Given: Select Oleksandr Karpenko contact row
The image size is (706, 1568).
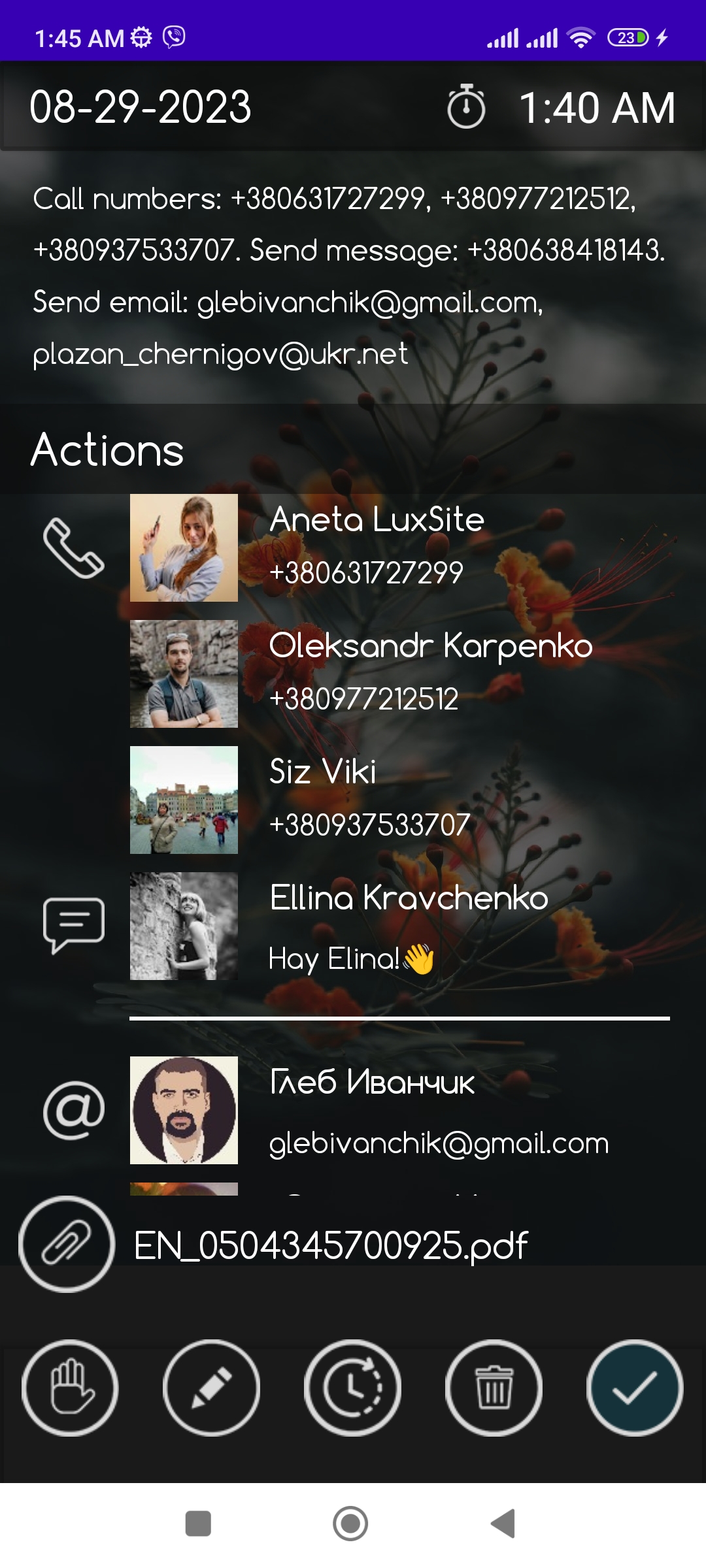Looking at the screenshot, I should [x=400, y=674].
